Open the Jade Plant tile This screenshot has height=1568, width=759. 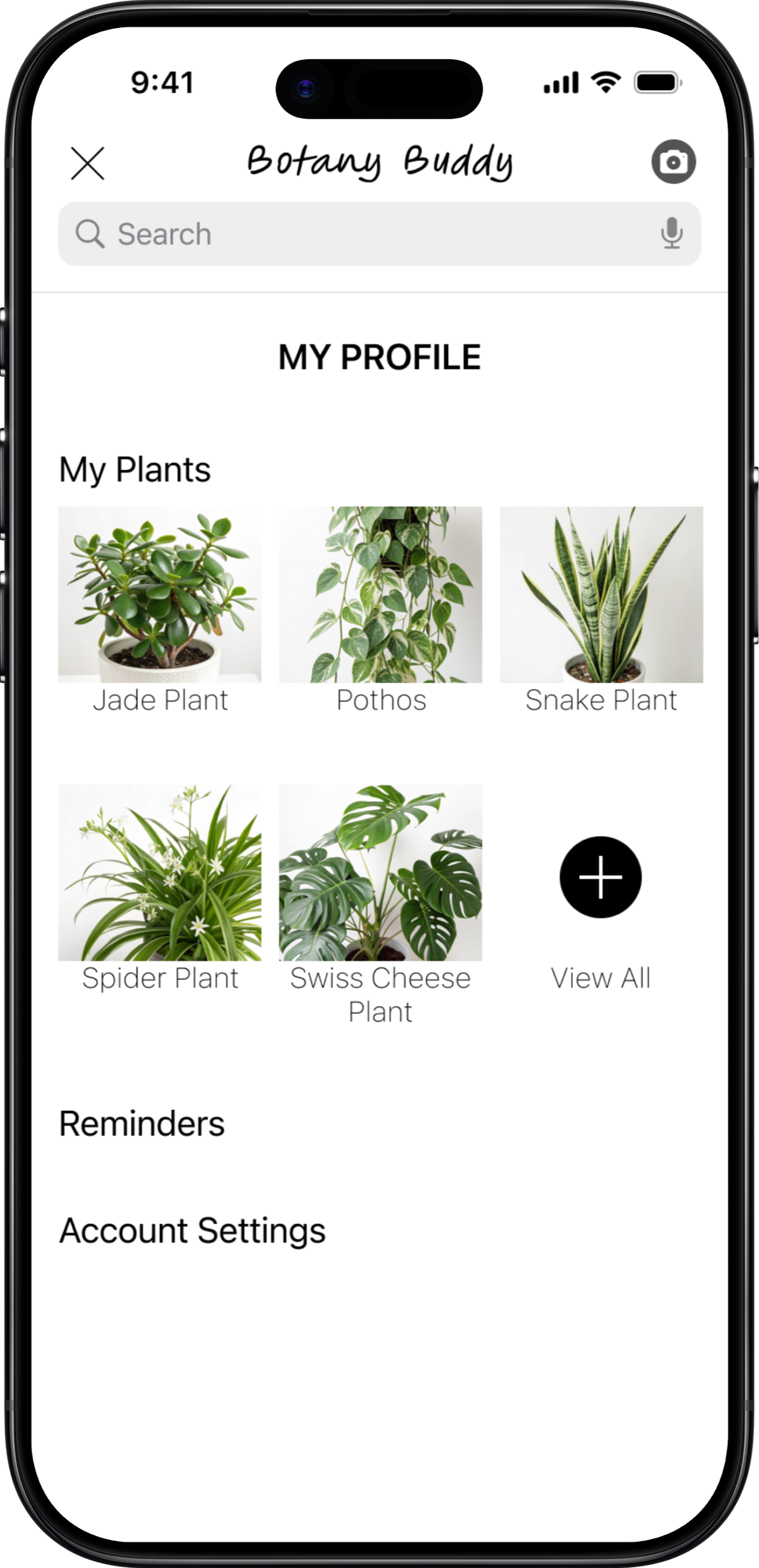[159, 595]
